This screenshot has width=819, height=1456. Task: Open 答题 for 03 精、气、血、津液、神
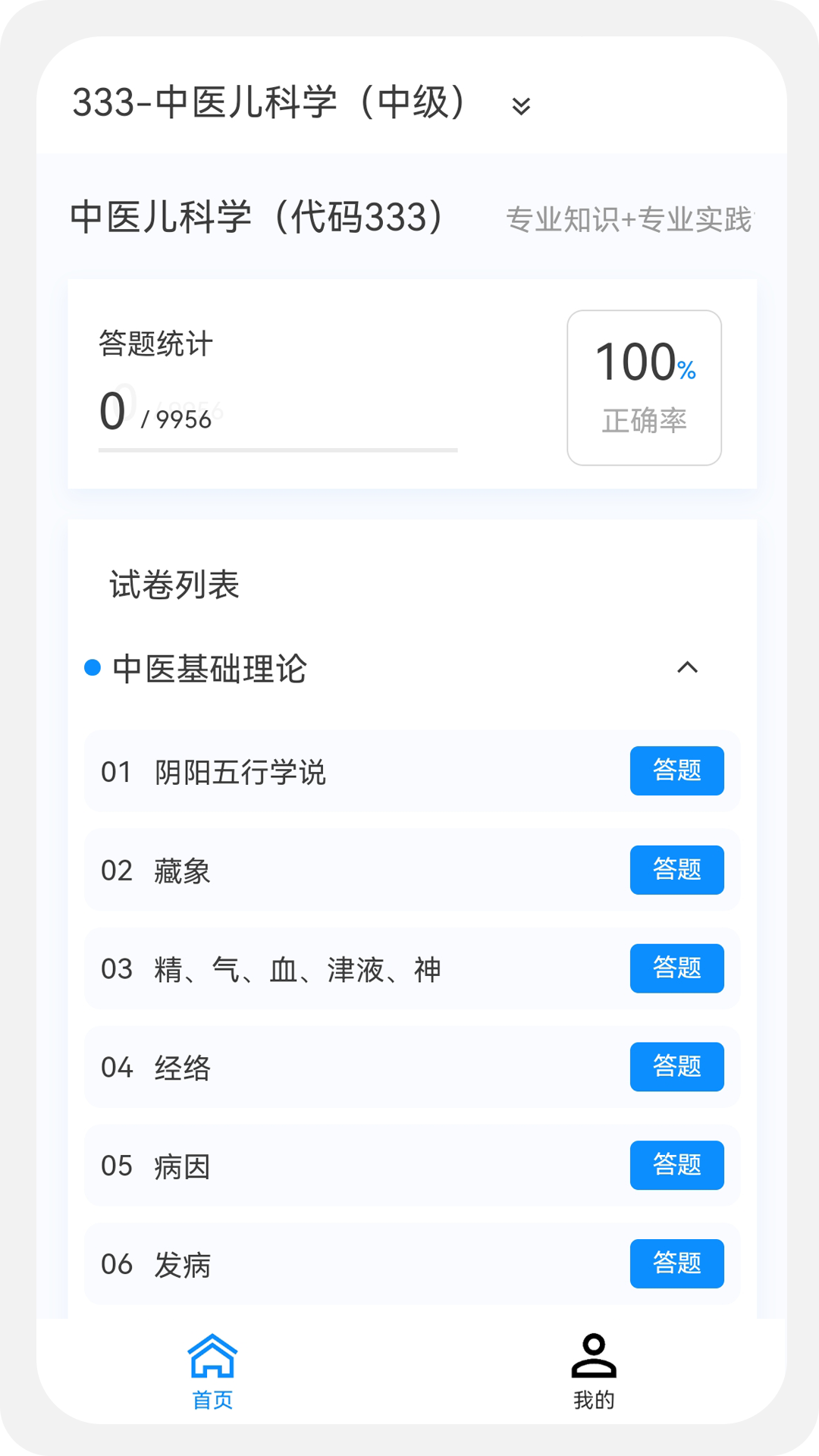[x=676, y=968]
